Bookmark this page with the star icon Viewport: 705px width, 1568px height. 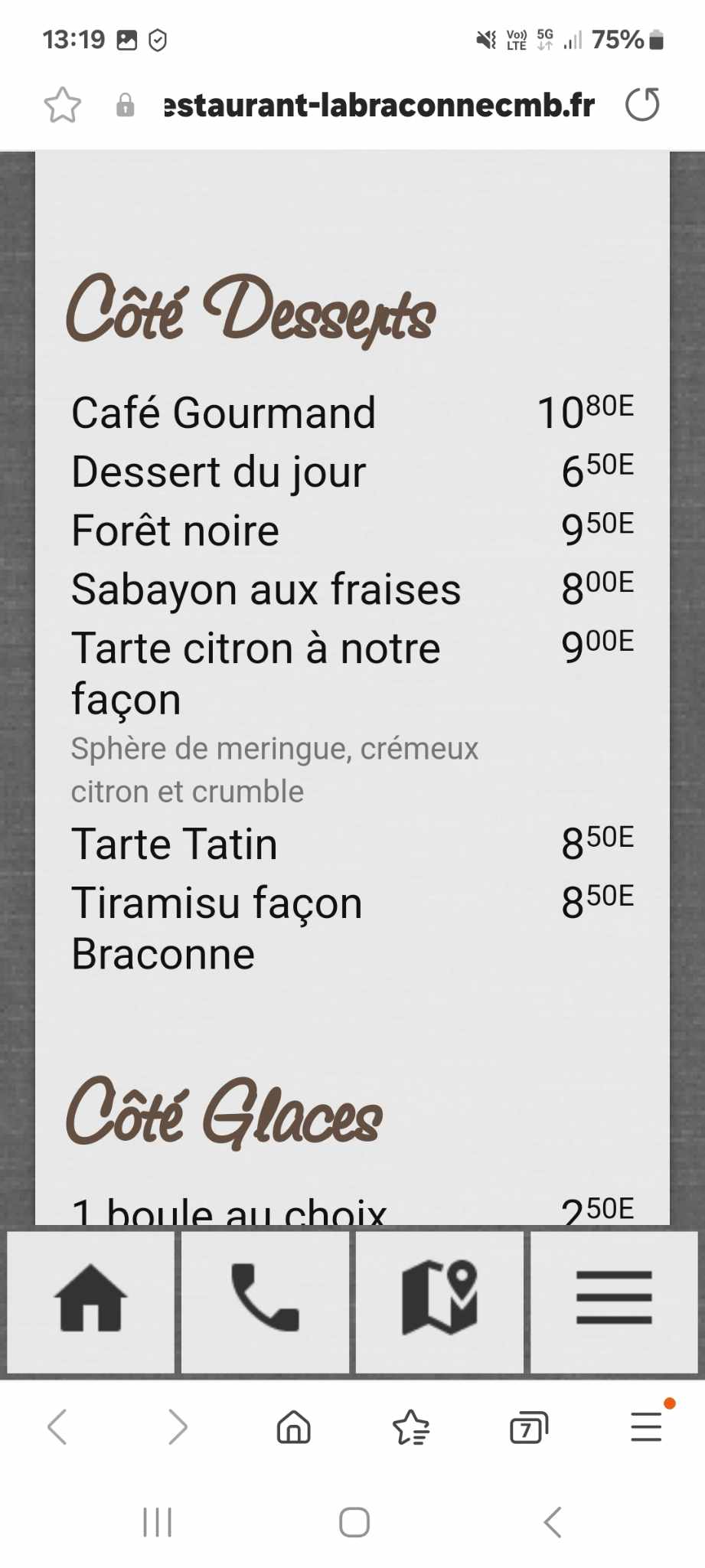click(62, 105)
